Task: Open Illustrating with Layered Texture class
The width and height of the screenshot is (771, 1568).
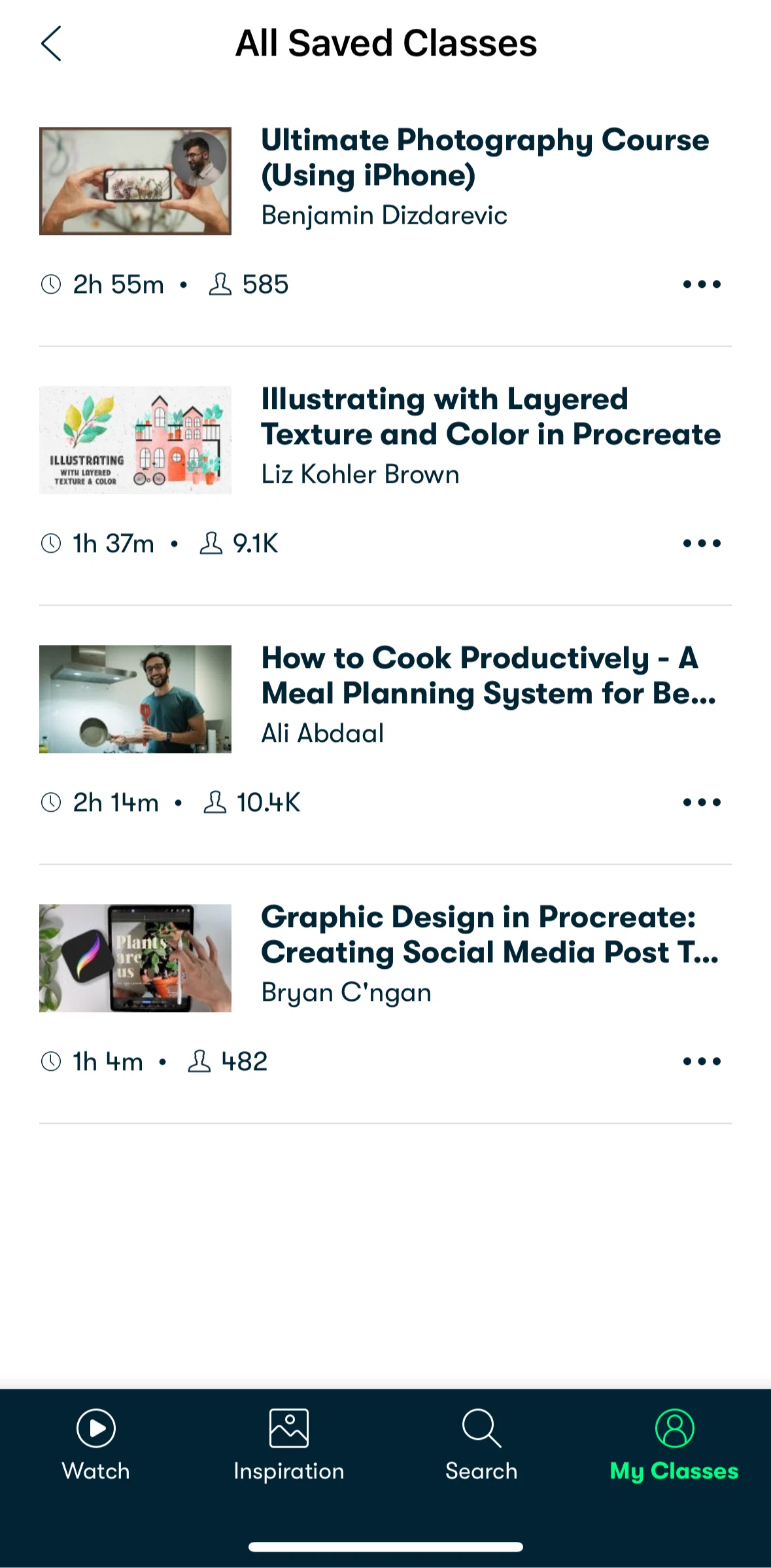Action: click(x=490, y=417)
